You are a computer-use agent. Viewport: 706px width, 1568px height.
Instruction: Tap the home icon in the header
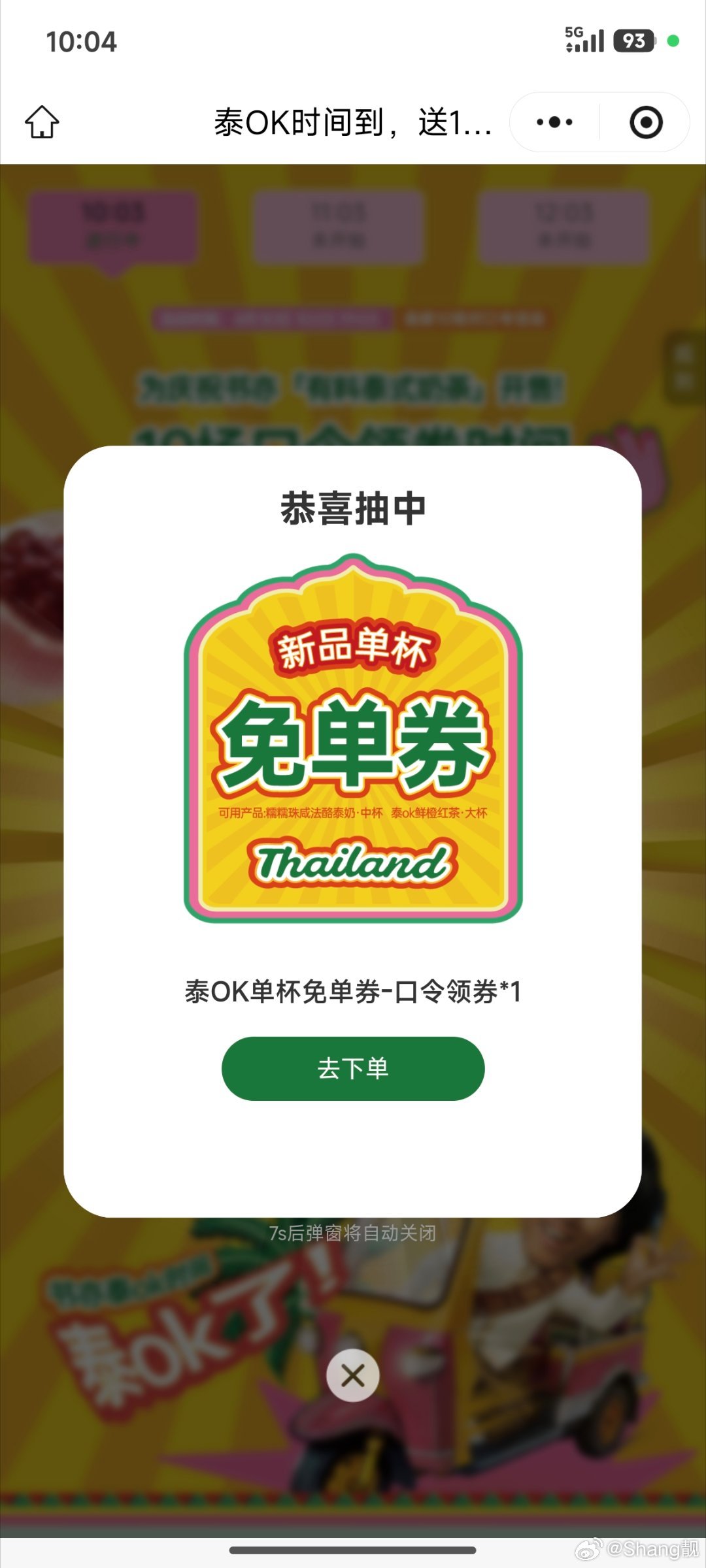42,122
